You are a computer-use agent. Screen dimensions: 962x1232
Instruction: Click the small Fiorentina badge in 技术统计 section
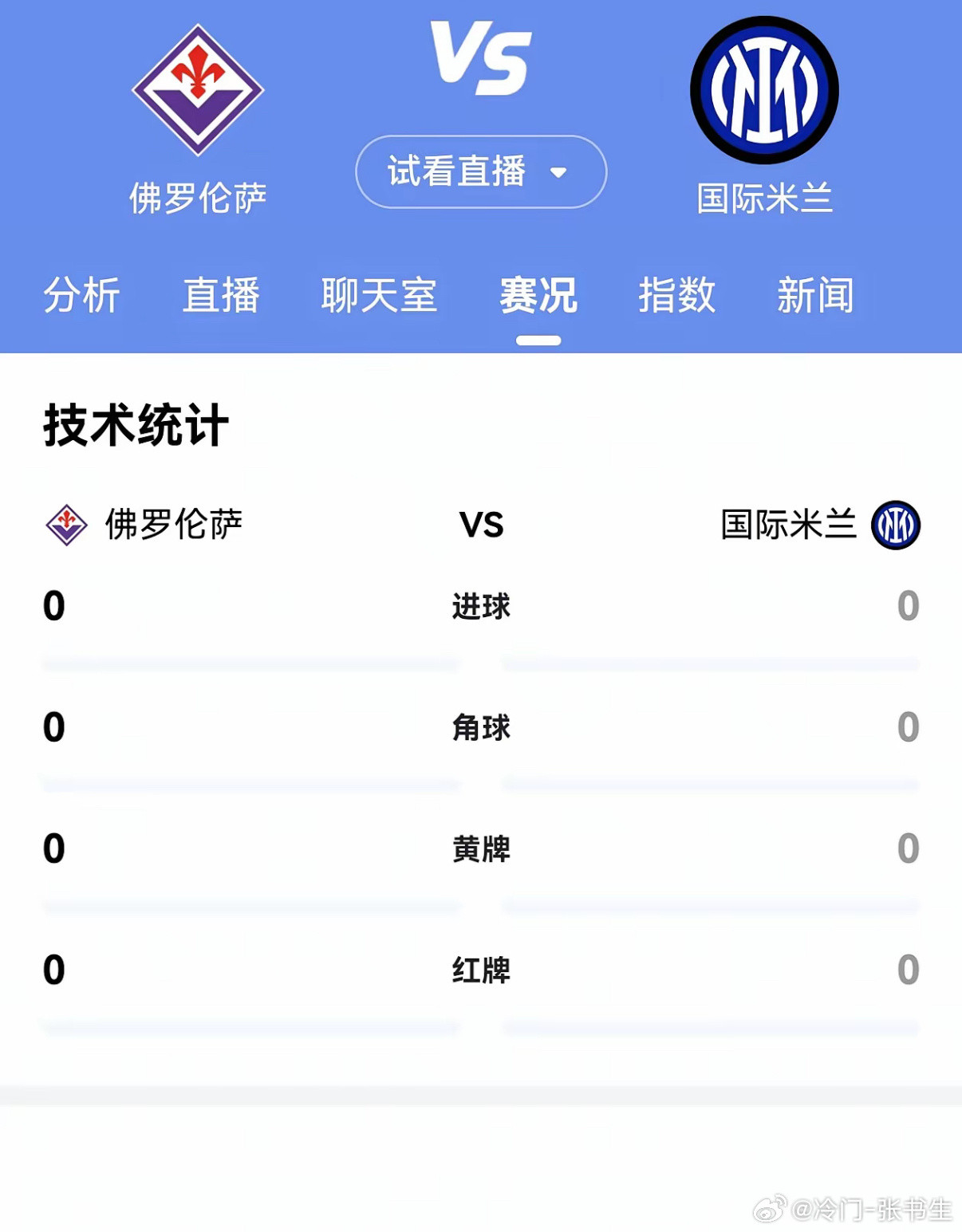point(67,525)
